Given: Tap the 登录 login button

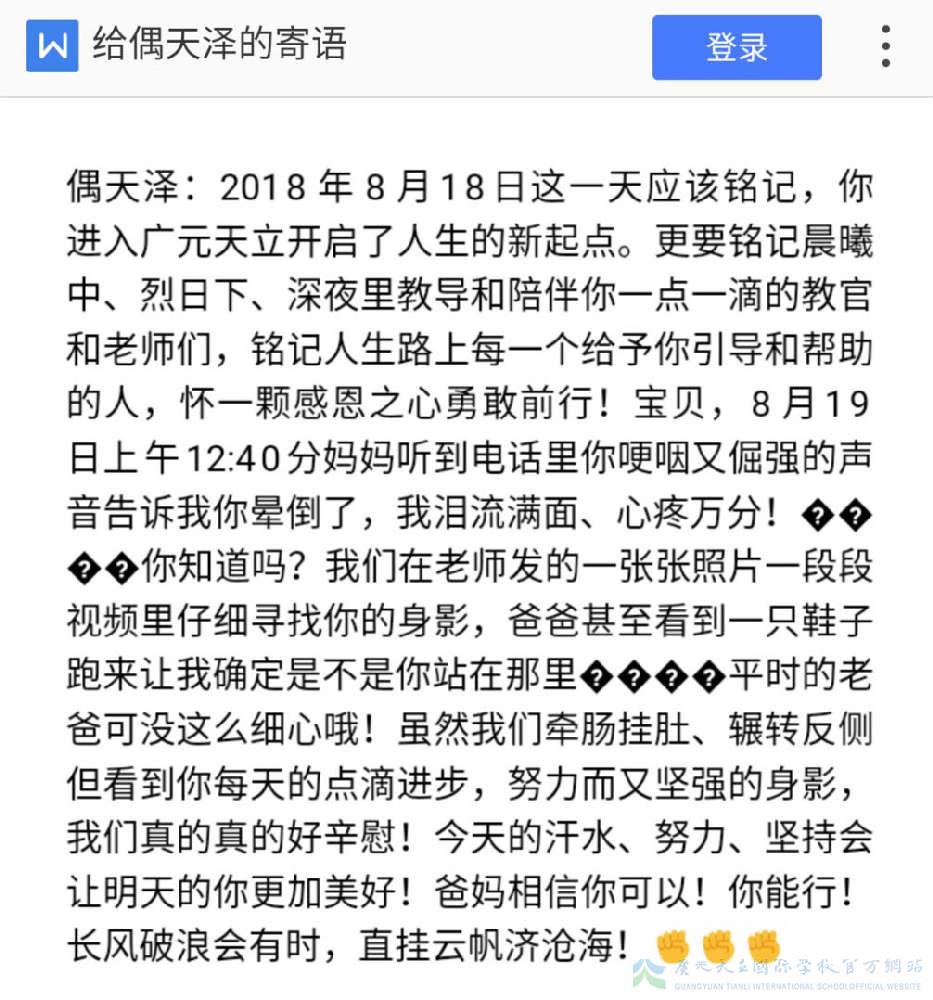Looking at the screenshot, I should point(736,47).
